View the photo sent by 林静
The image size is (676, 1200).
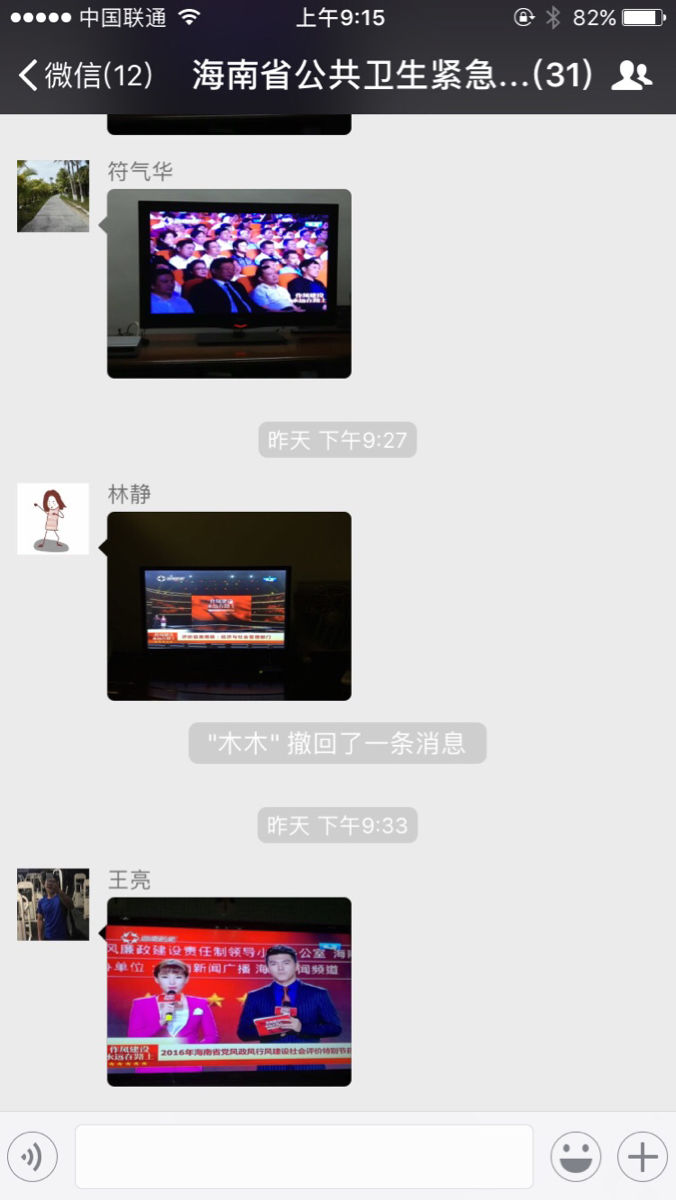pos(229,606)
